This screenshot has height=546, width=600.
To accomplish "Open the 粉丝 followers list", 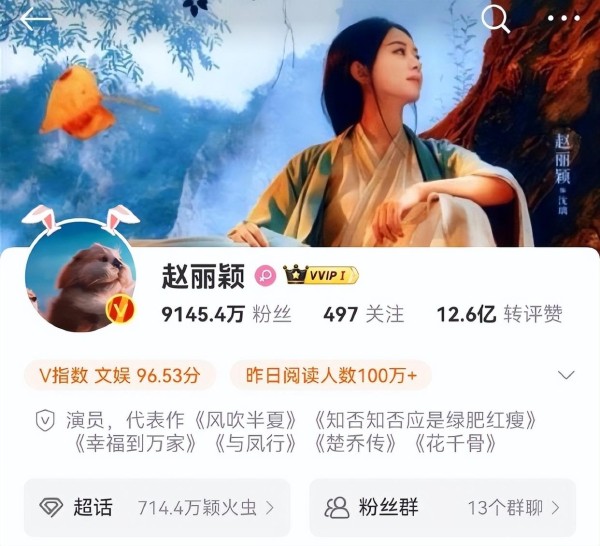I will click(226, 314).
